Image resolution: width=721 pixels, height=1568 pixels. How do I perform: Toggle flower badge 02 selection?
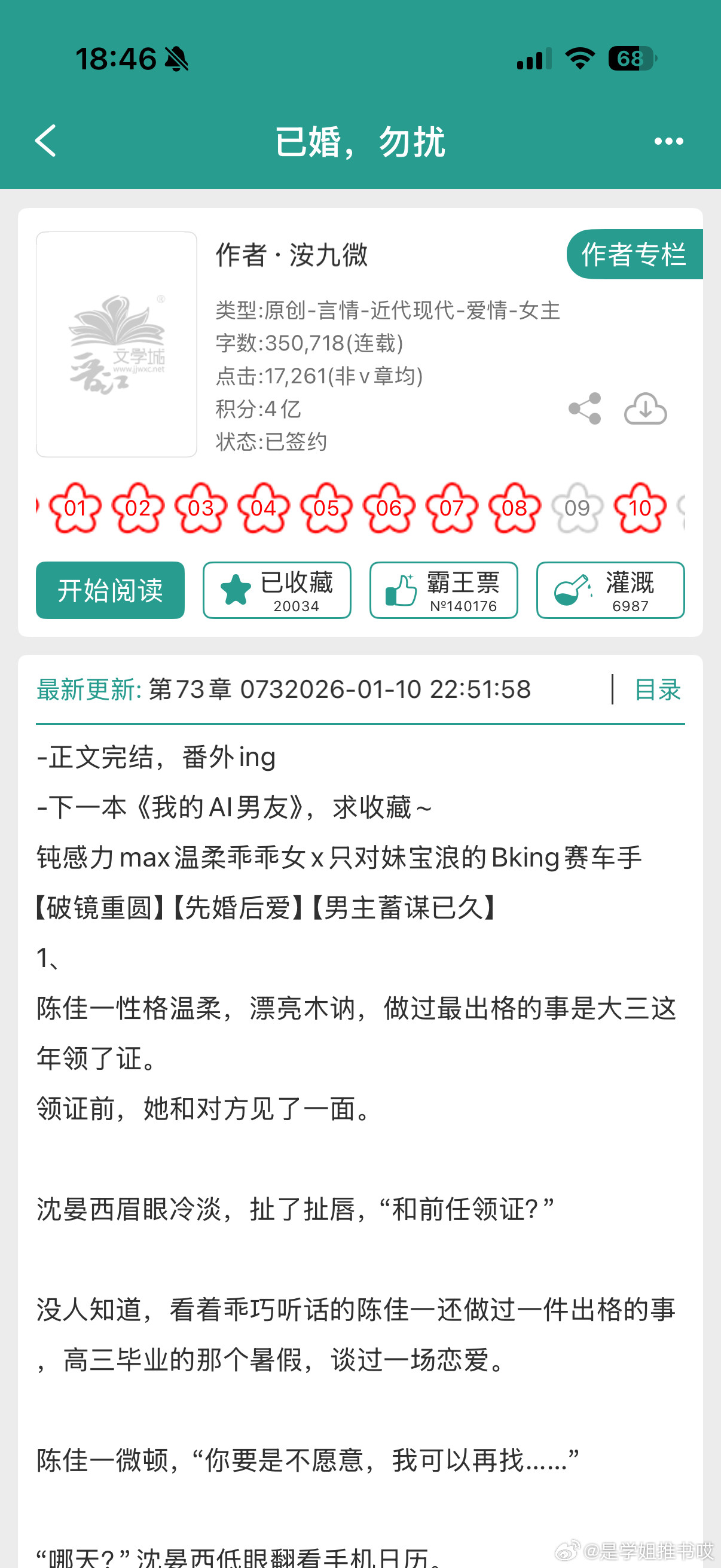(x=138, y=508)
